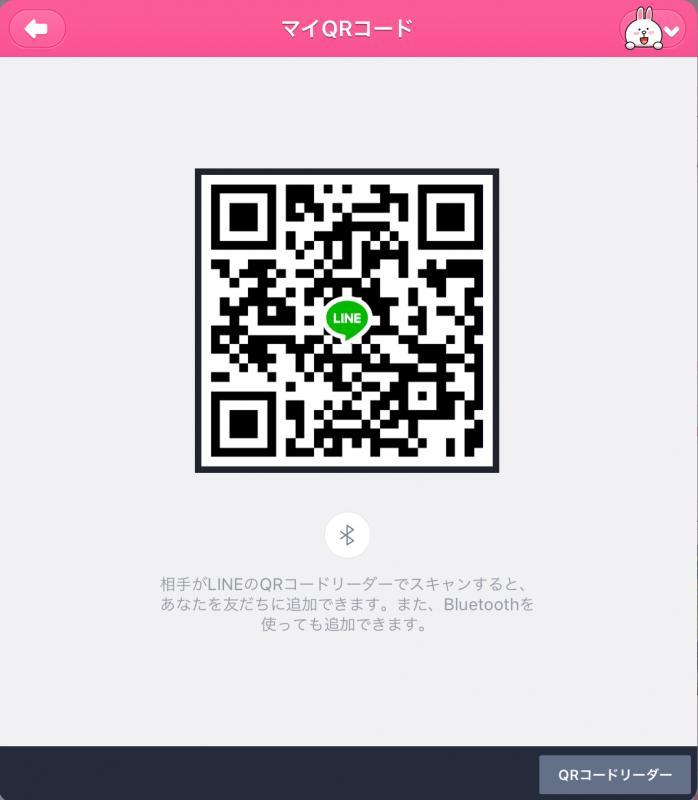The height and width of the screenshot is (800, 698).
Task: Go back using the arrow button
Action: coord(37,29)
